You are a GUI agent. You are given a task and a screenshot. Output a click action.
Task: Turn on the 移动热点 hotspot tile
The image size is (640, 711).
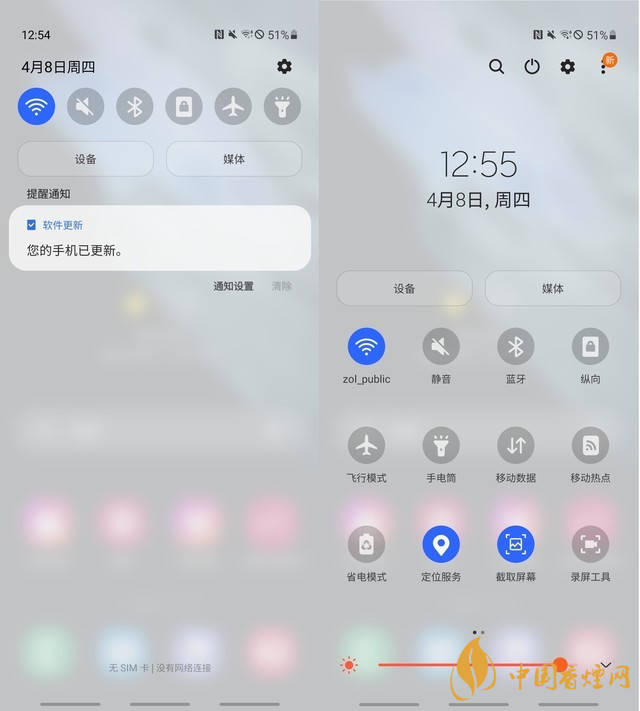pos(590,445)
